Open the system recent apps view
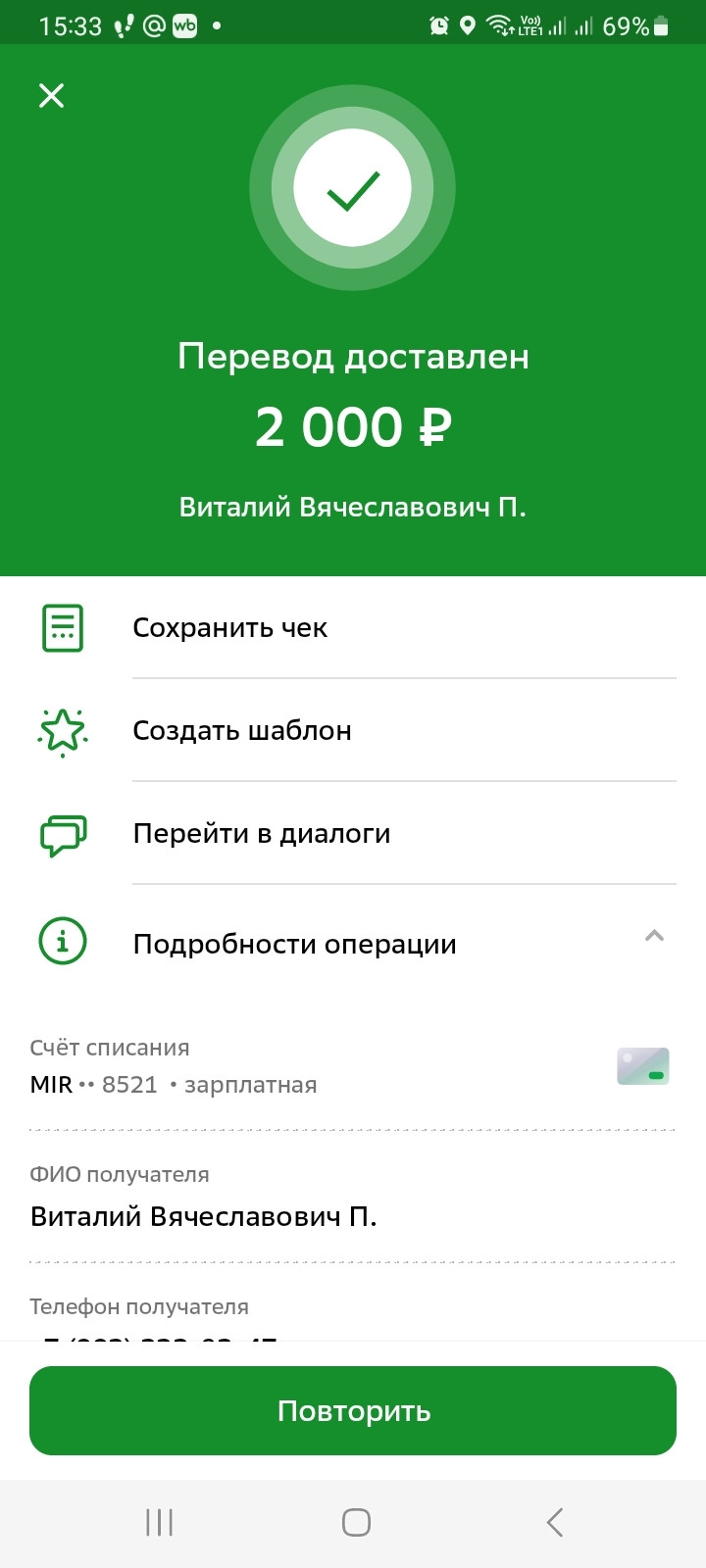Image resolution: width=706 pixels, height=1568 pixels. pyautogui.click(x=159, y=1522)
